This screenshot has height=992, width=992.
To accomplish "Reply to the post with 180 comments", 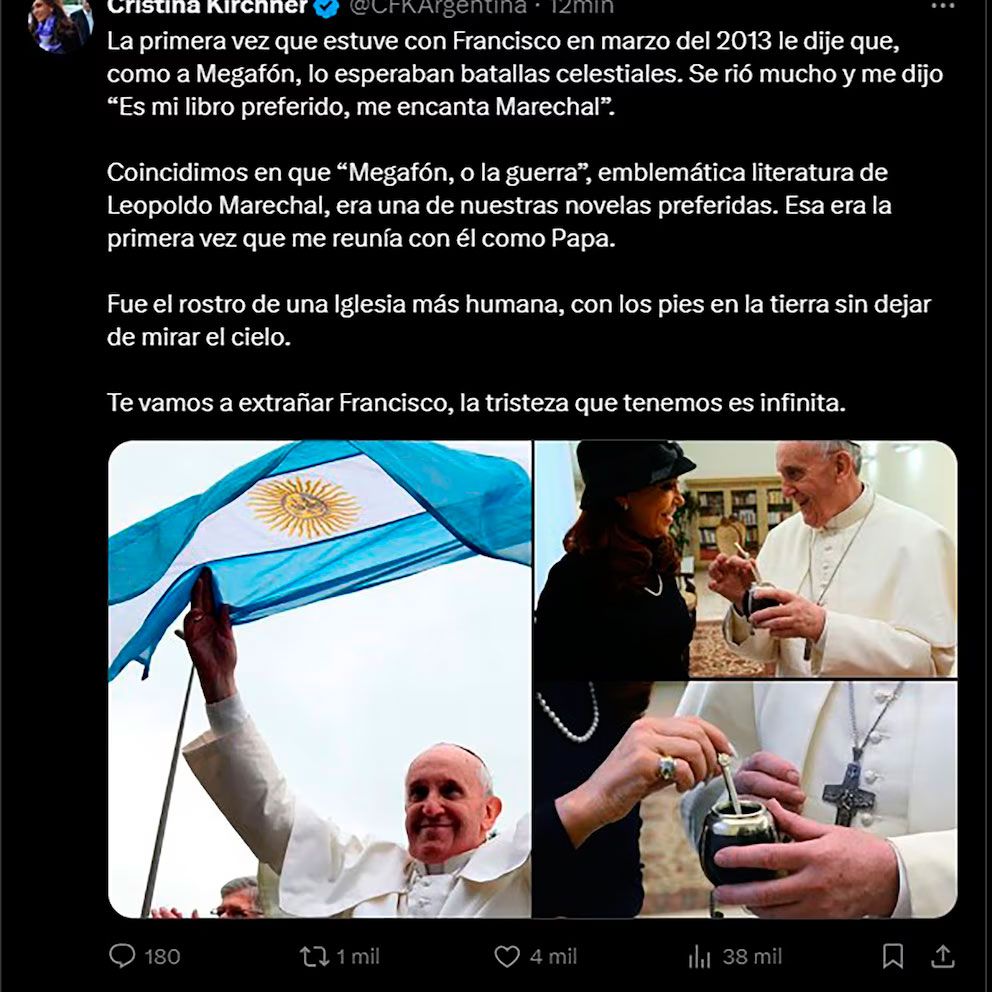I will 123,957.
